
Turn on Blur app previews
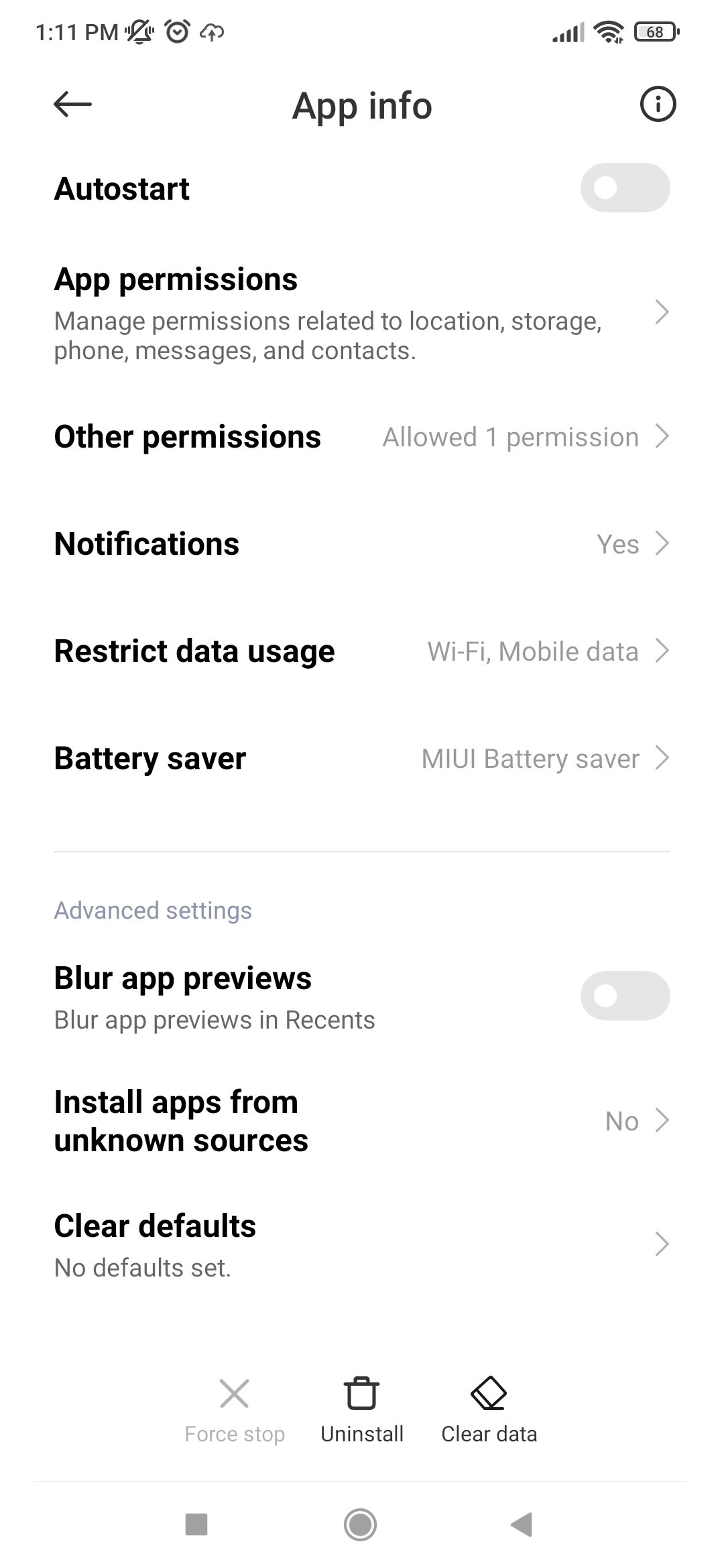point(625,996)
